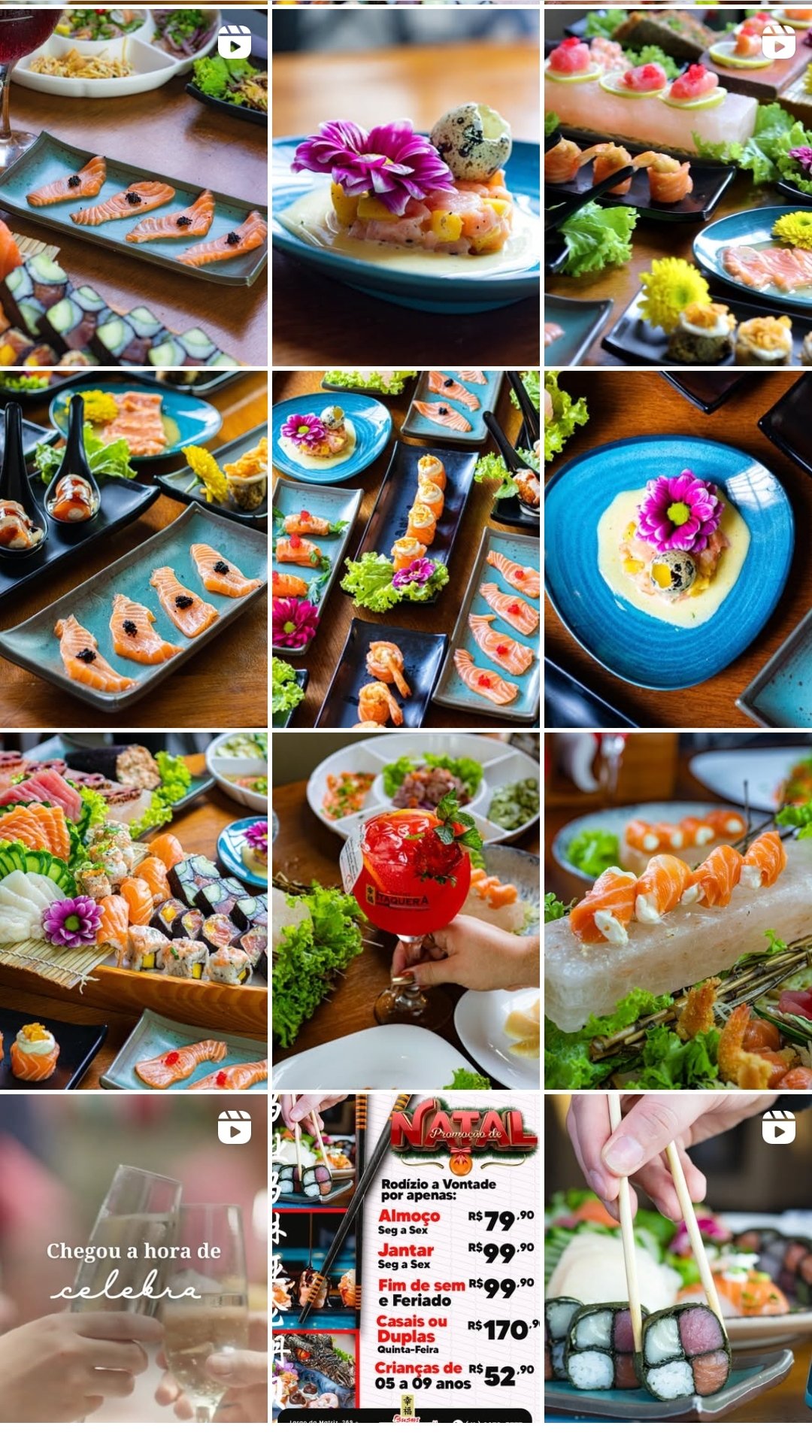
Task: Open the post with black spoons and salmon sashimi
Action: [x=133, y=549]
